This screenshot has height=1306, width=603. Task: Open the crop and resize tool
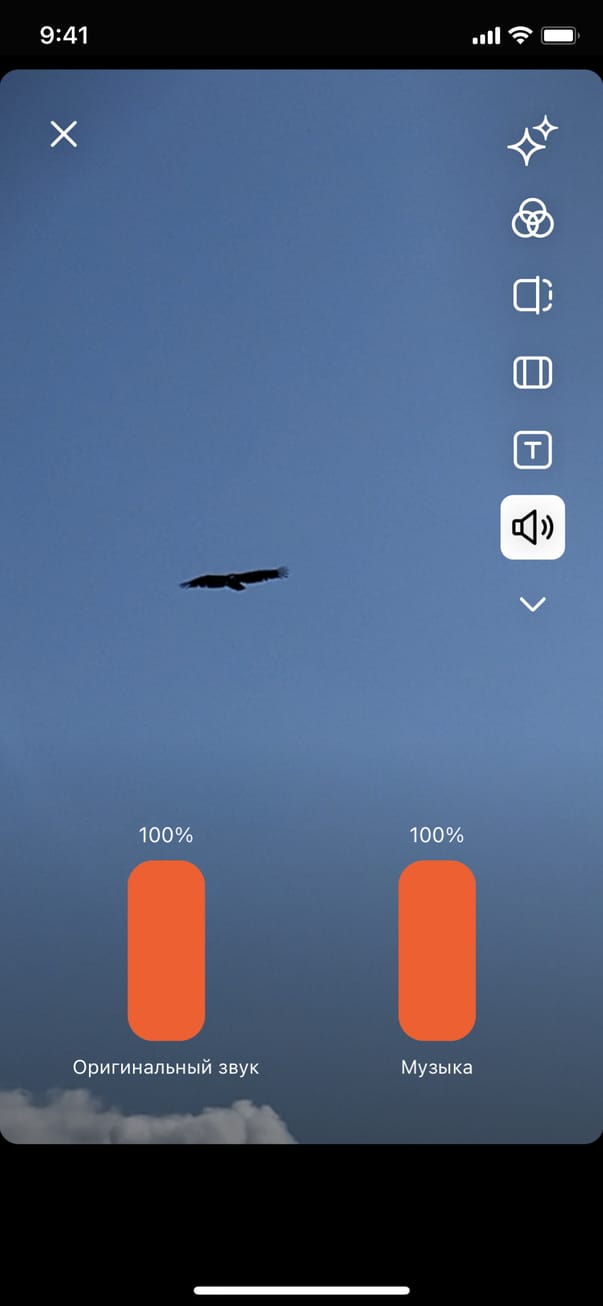[x=532, y=296]
